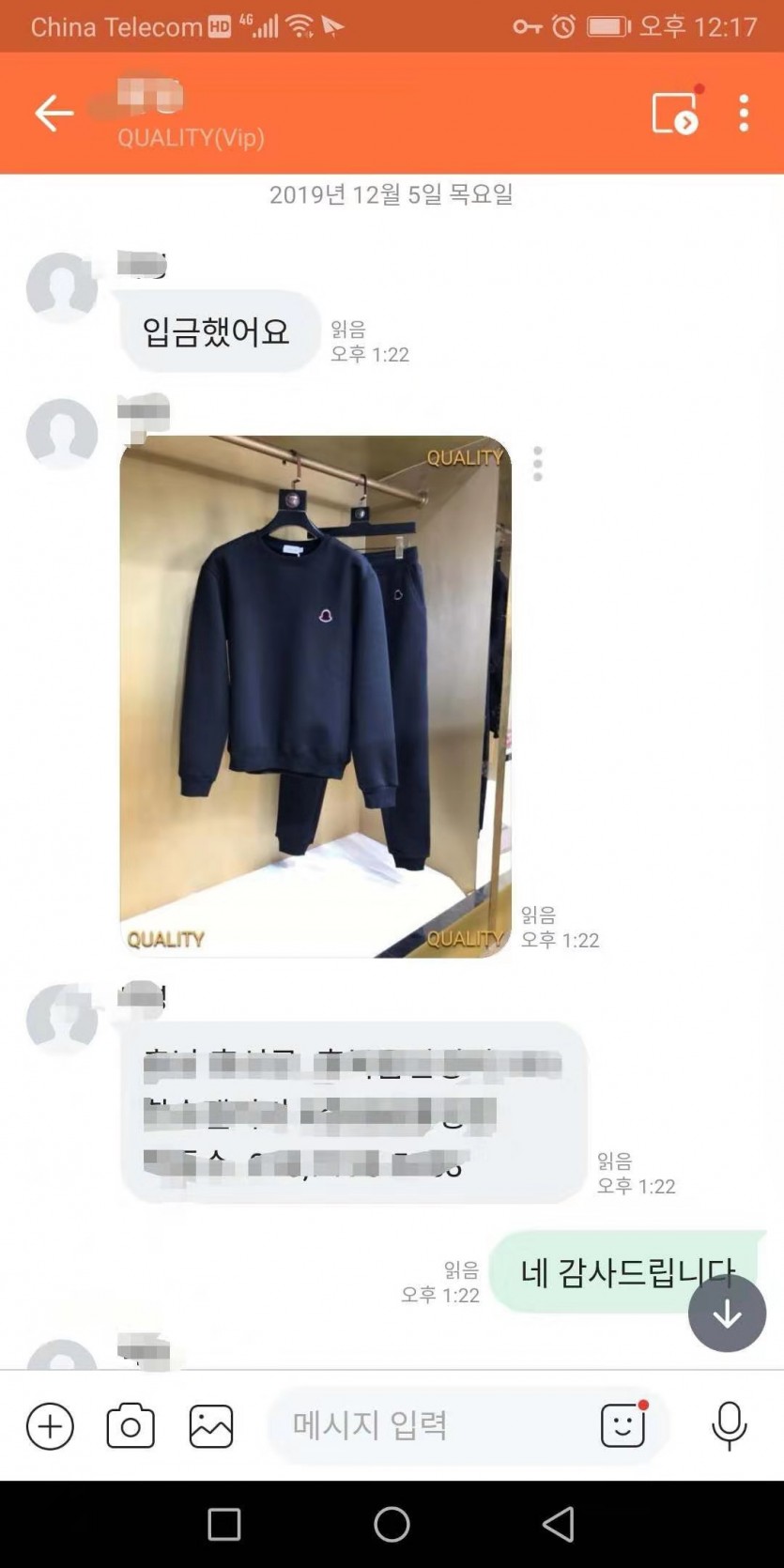Open the live video icon in header
784x1568 pixels.
point(675,114)
